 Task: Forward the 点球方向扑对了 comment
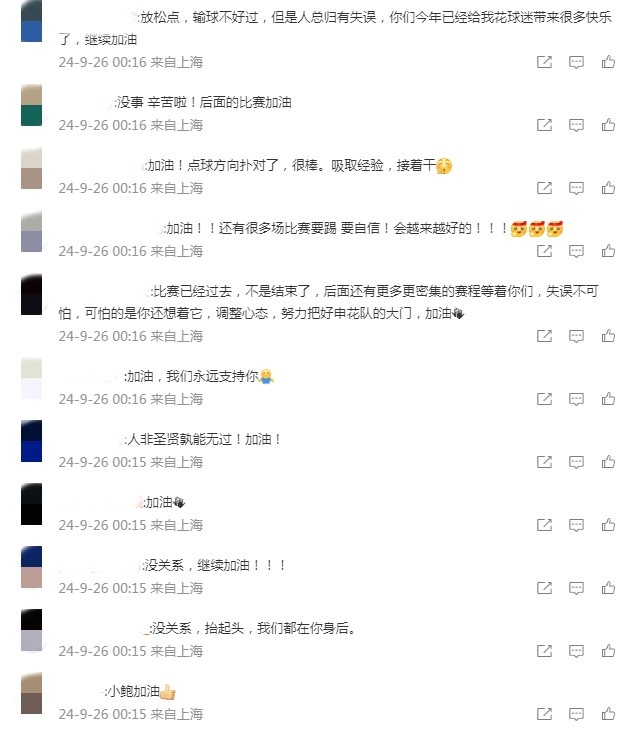544,188
